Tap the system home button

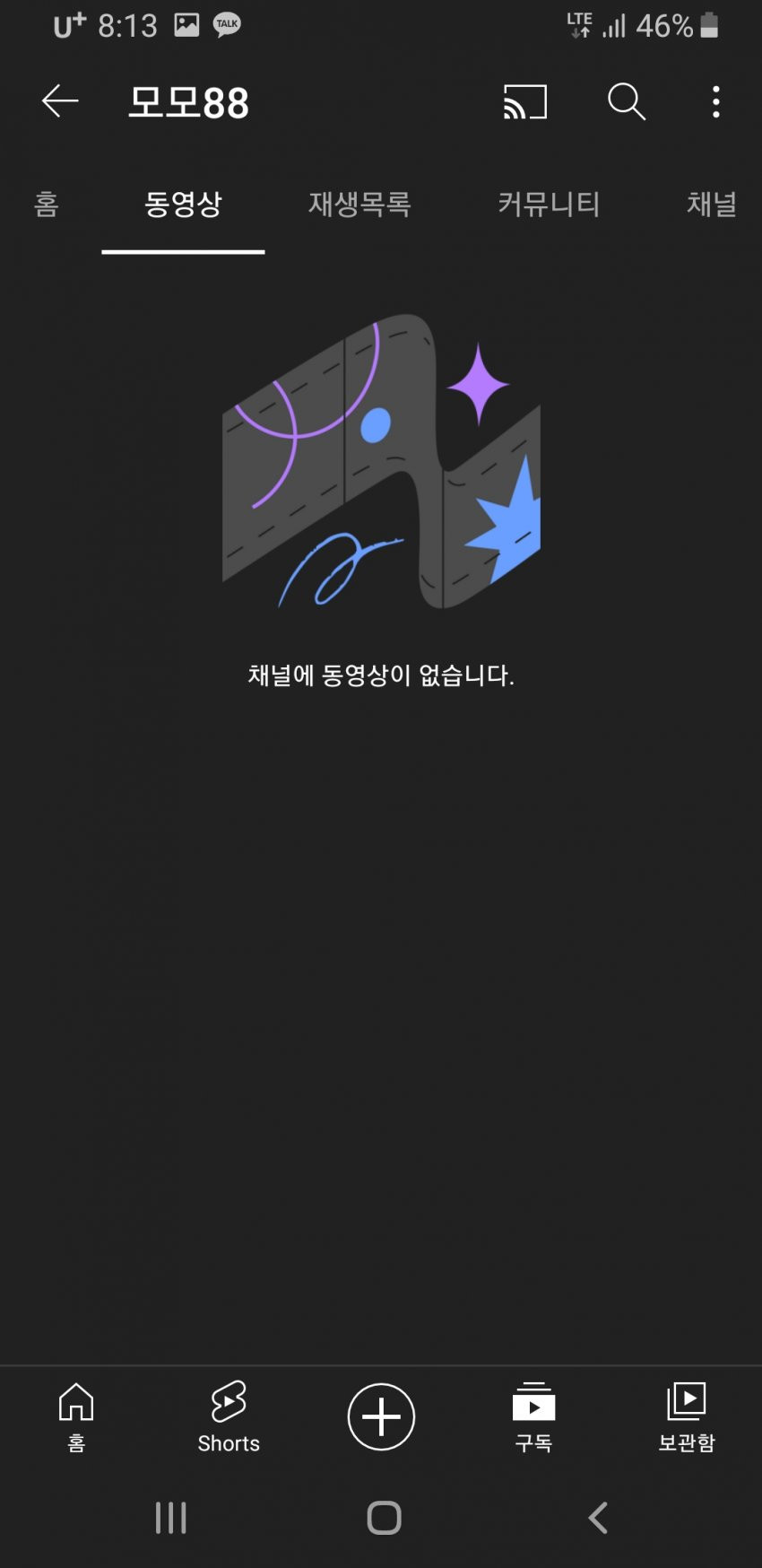(x=384, y=1518)
